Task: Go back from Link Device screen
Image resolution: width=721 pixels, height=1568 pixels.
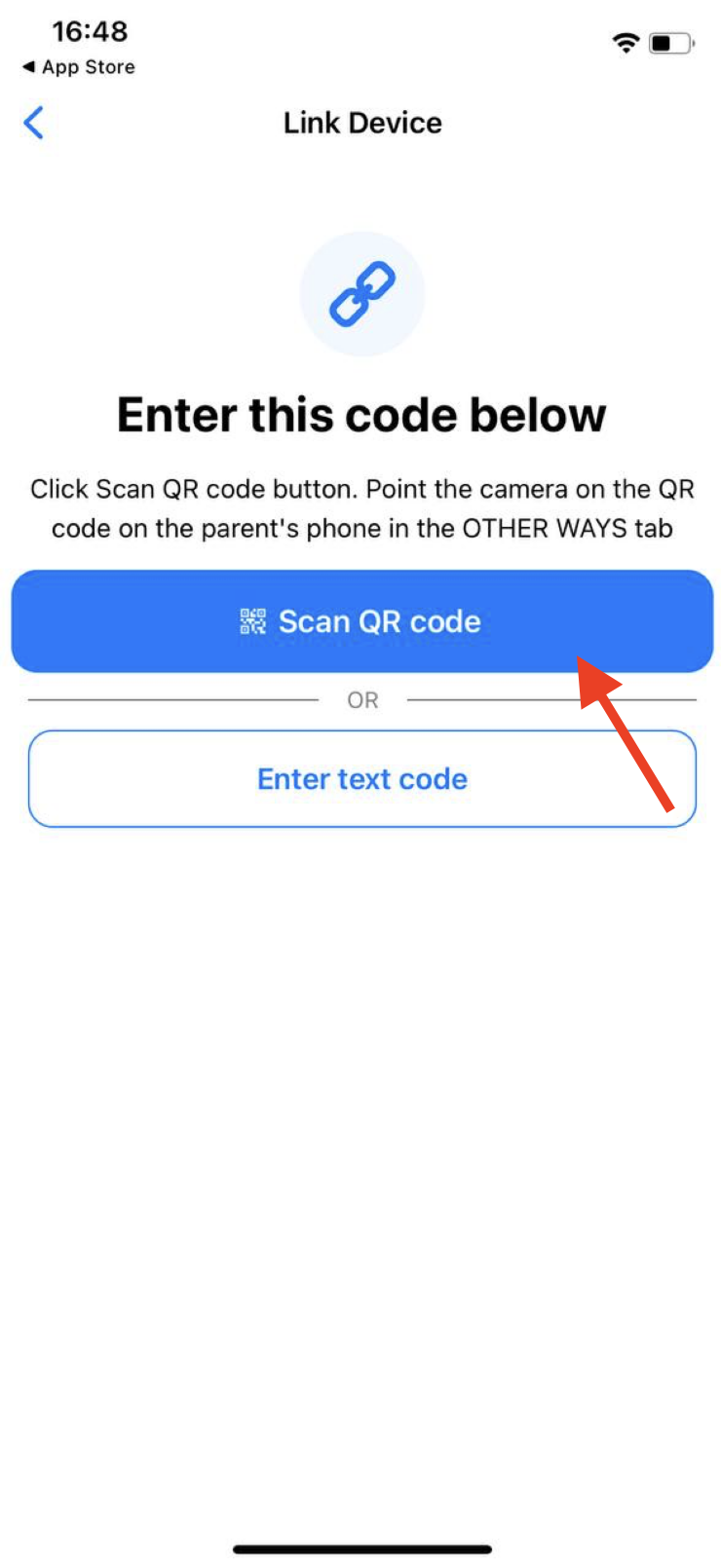Action: point(34,124)
